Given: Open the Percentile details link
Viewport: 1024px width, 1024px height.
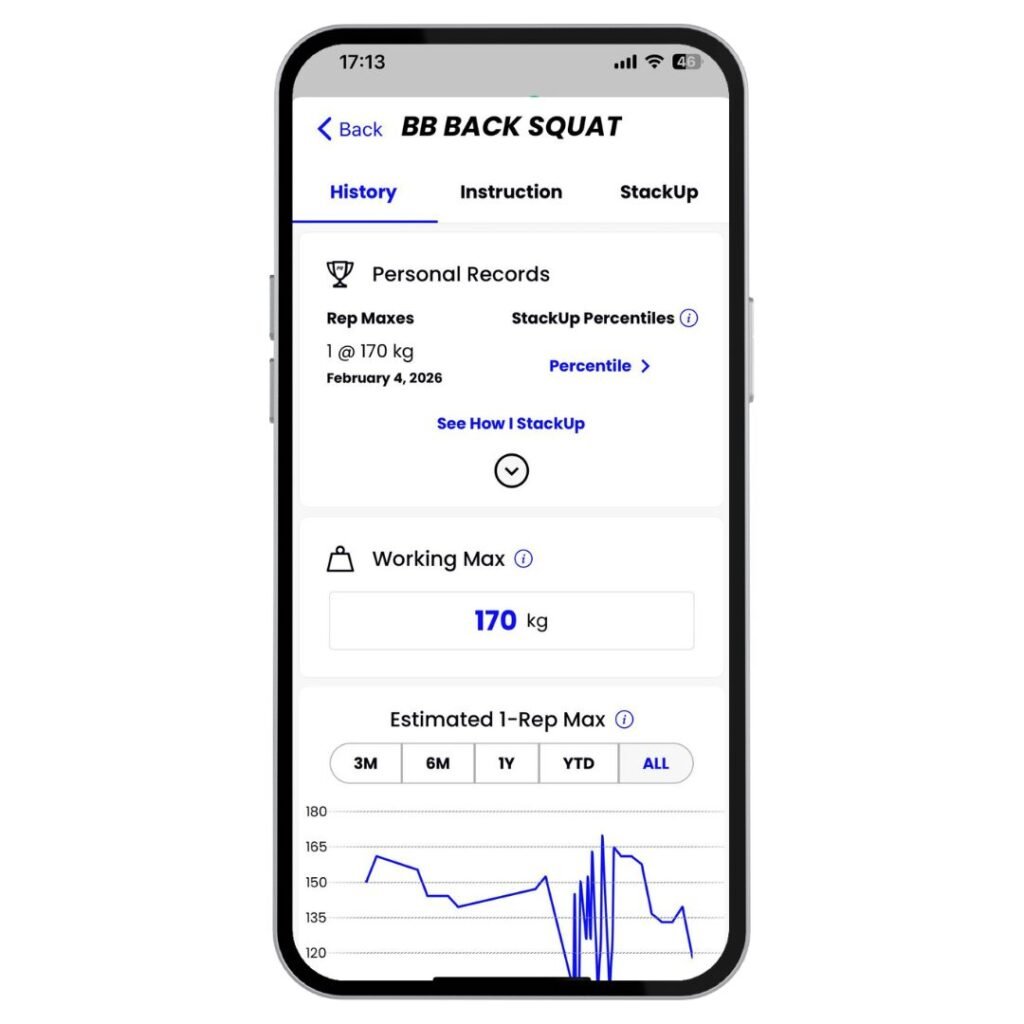Looking at the screenshot, I should pos(599,366).
